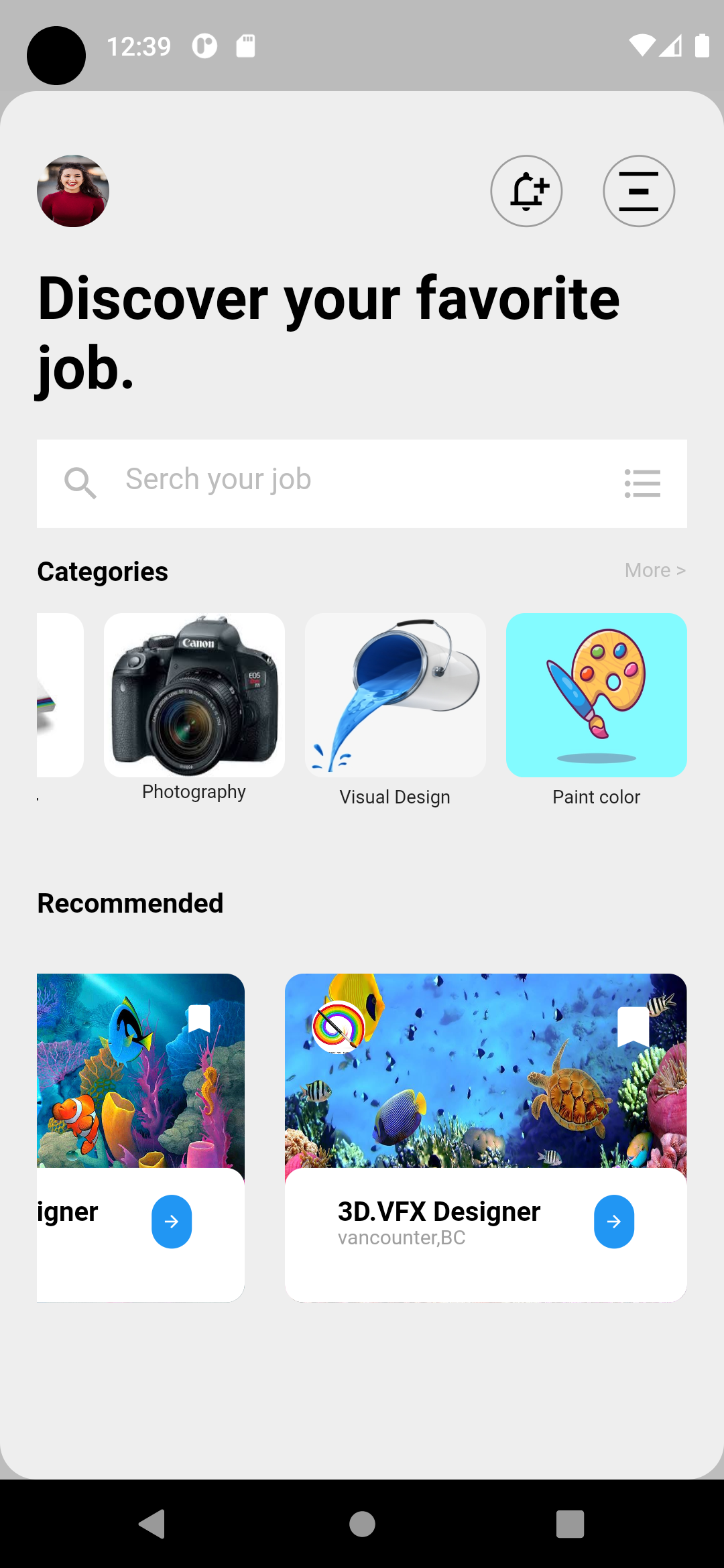Open the menu button
The image size is (724, 1568).
[638, 191]
